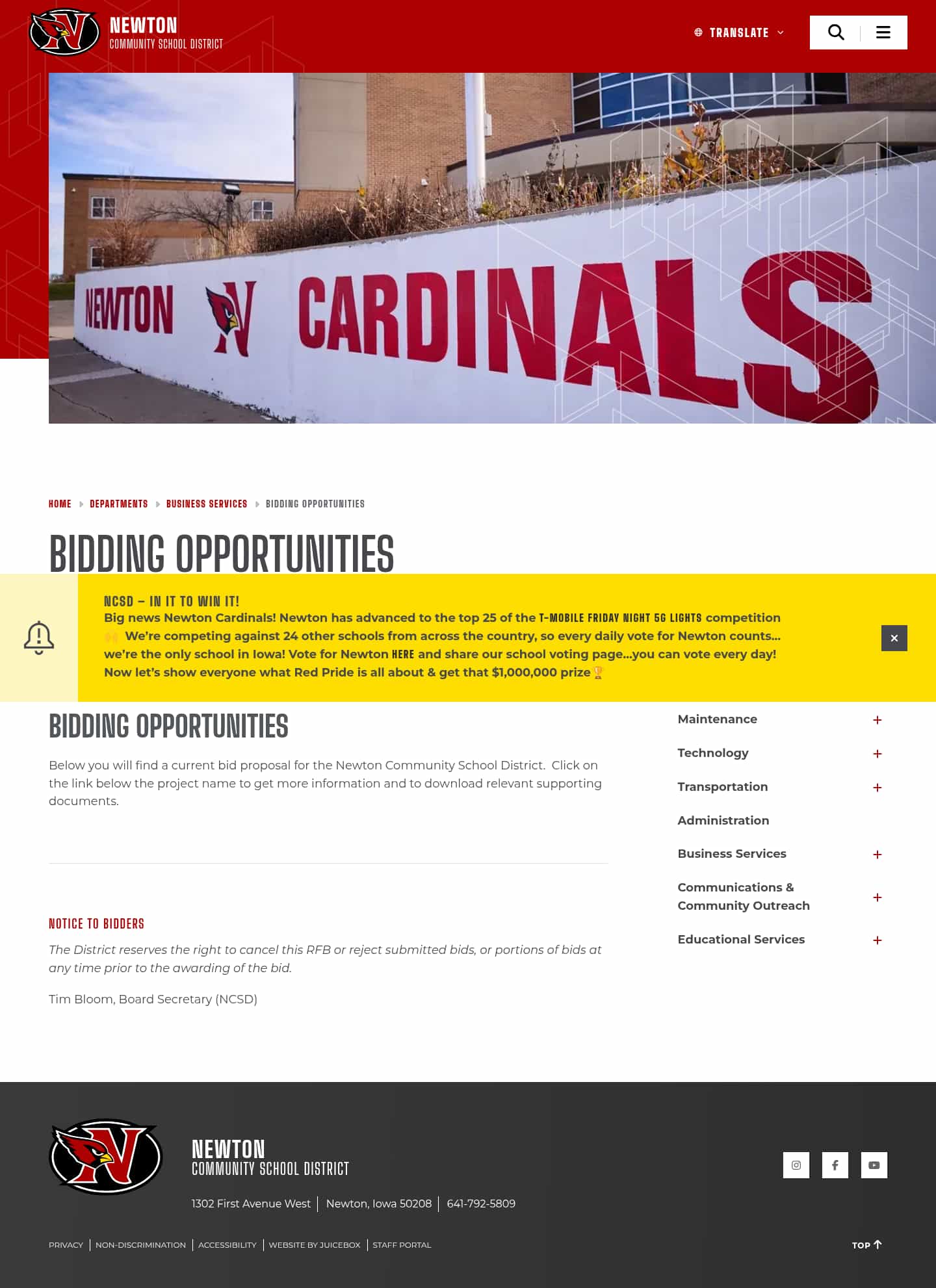Open Business Services breadcrumb link
The width and height of the screenshot is (936, 1288).
coord(207,504)
